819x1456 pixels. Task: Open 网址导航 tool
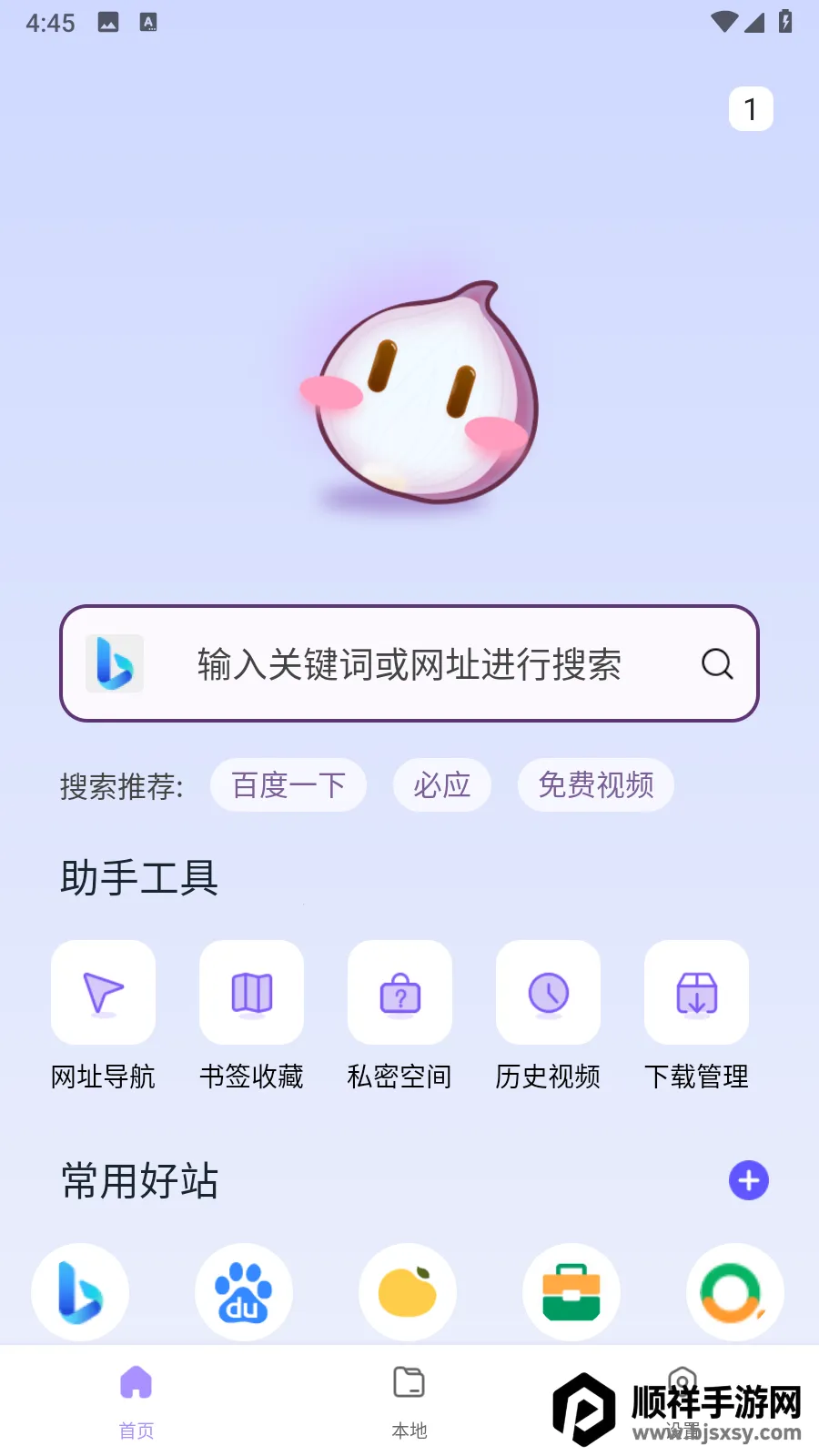pyautogui.click(x=104, y=993)
